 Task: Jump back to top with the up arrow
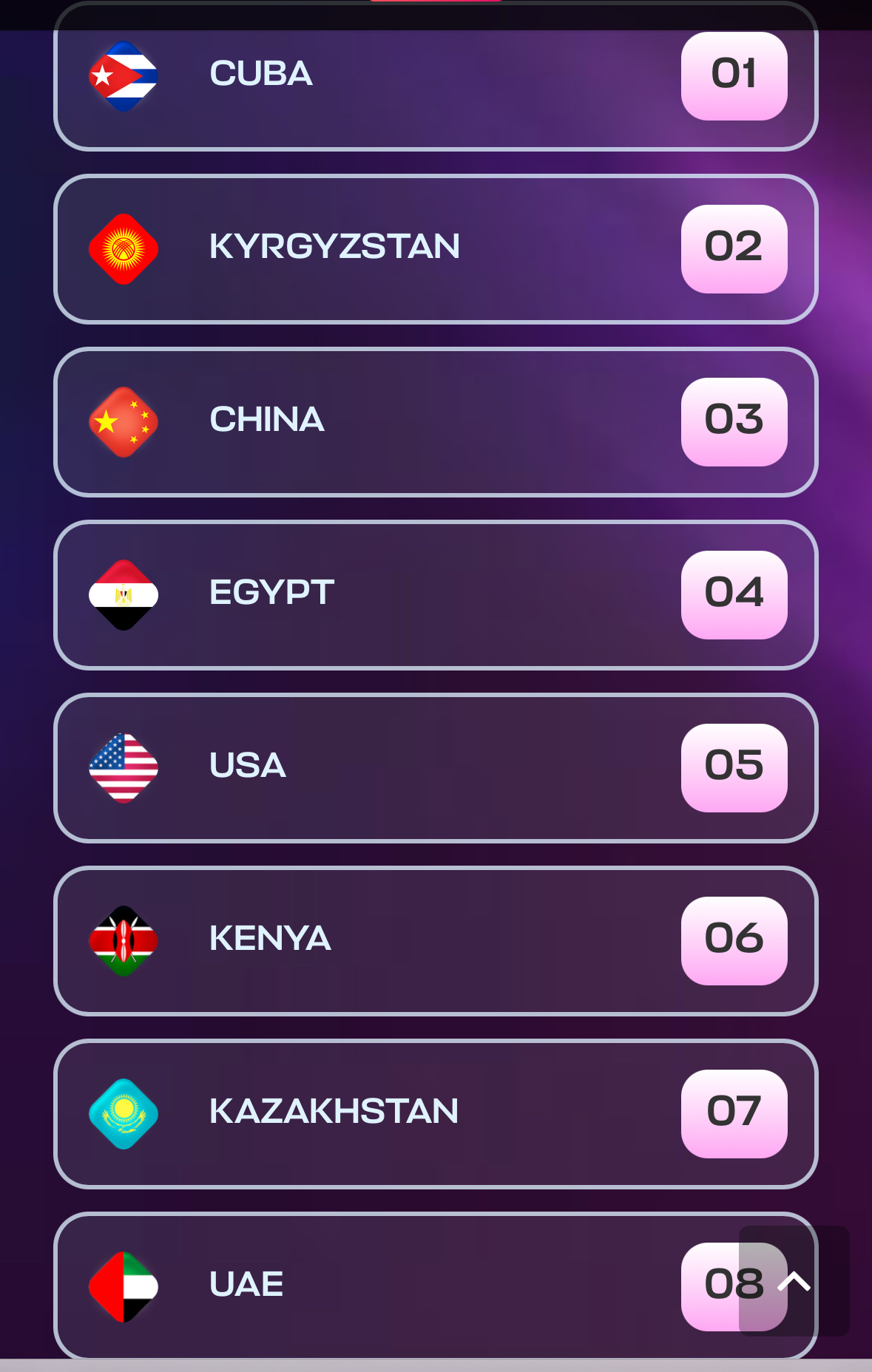(794, 1280)
